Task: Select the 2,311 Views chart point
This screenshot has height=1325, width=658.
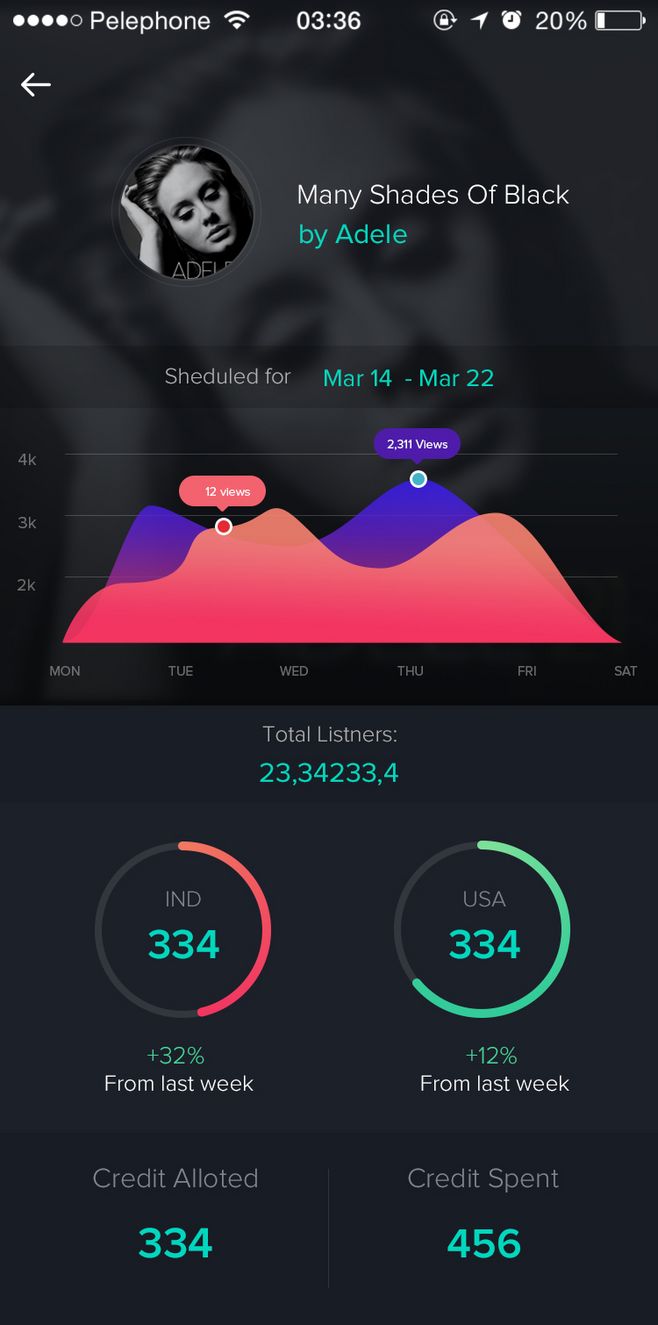Action: [x=418, y=479]
